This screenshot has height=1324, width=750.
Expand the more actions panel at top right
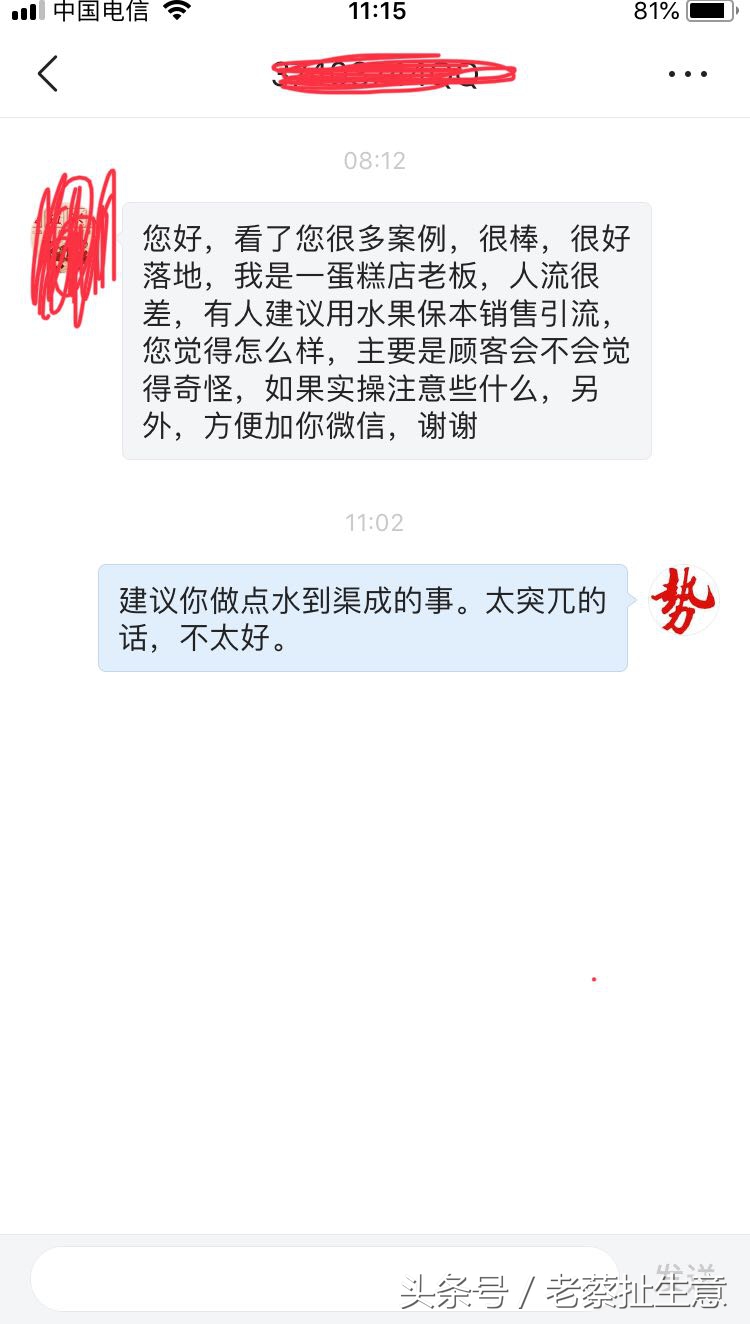[x=686, y=73]
